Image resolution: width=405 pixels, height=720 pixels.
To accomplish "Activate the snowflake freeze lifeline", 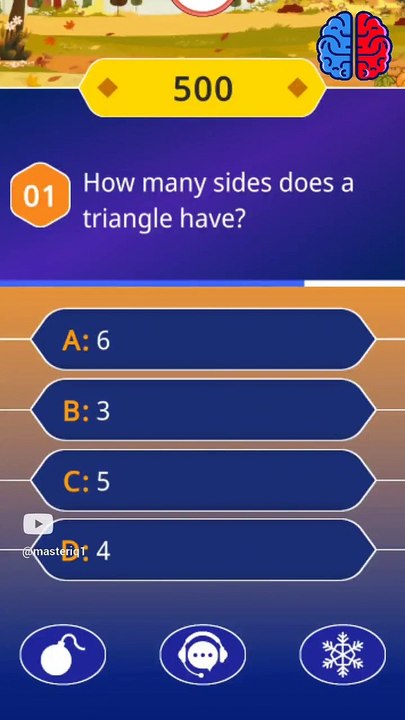I will click(x=343, y=654).
